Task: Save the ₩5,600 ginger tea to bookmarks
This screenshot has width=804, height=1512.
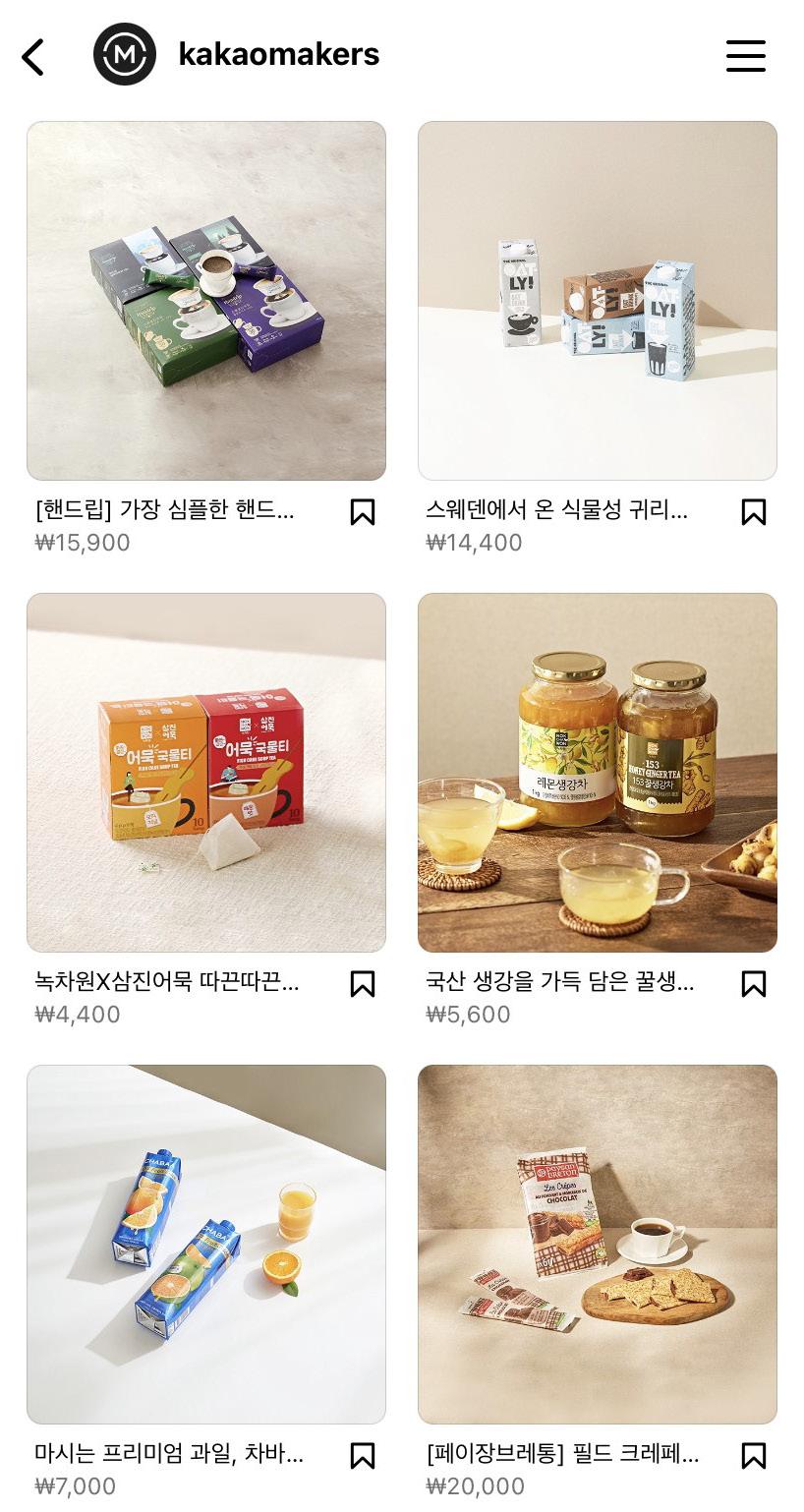Action: (x=754, y=984)
